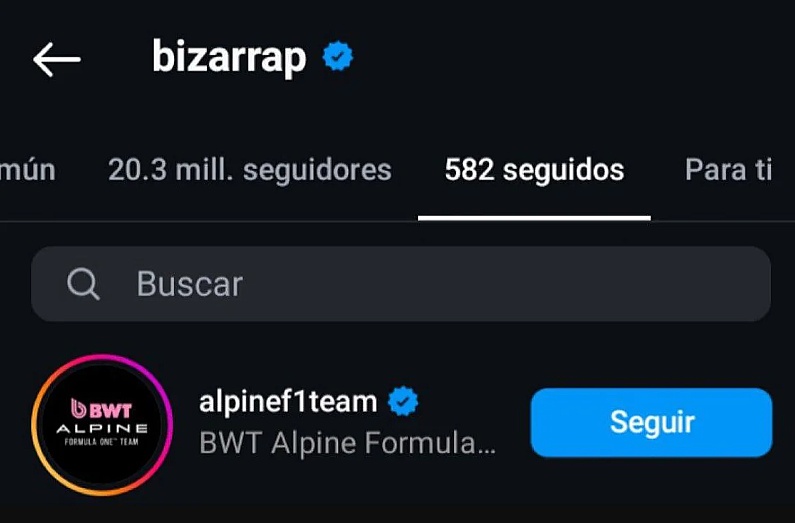View alpinef1team's story from the avatar
Screen dimensions: 795x523
pos(101,423)
